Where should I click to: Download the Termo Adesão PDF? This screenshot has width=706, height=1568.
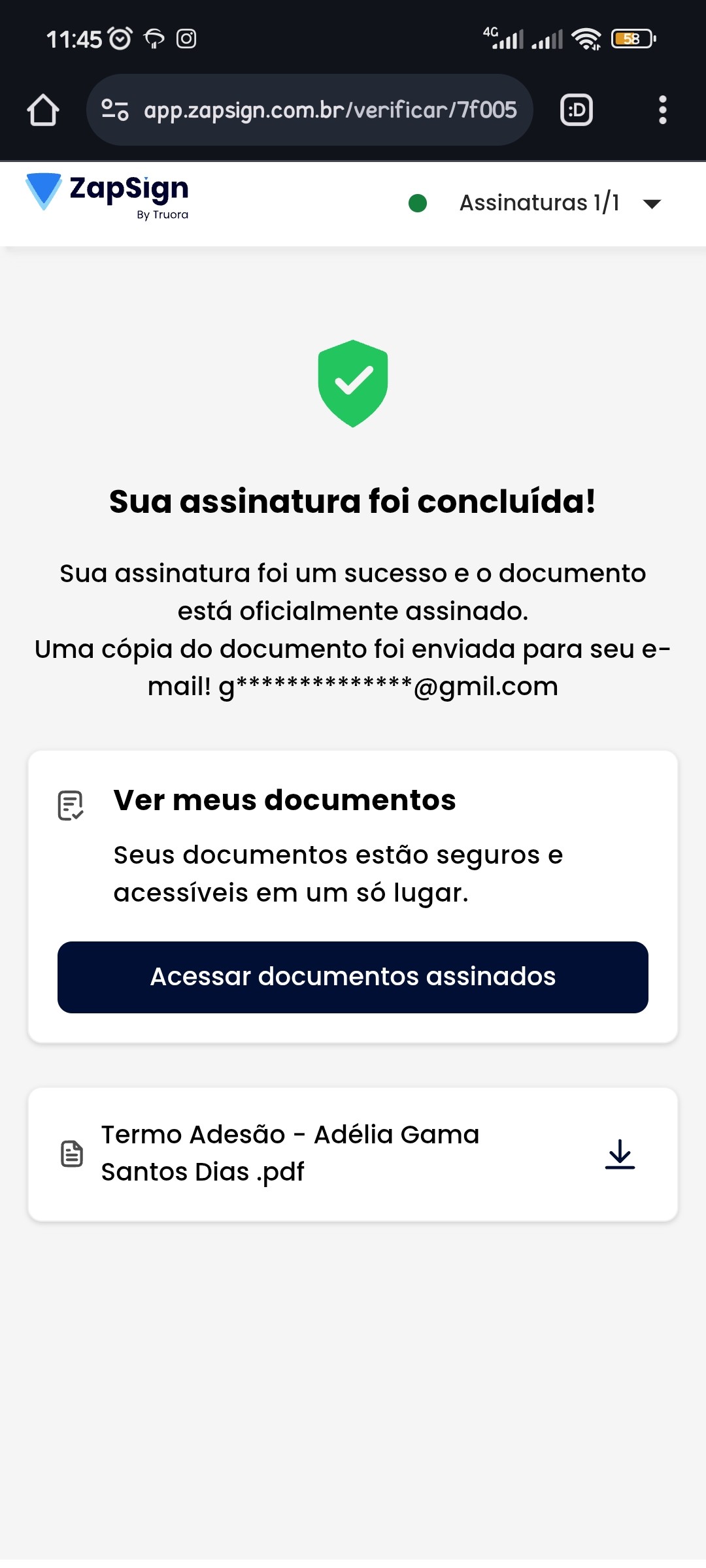620,1154
